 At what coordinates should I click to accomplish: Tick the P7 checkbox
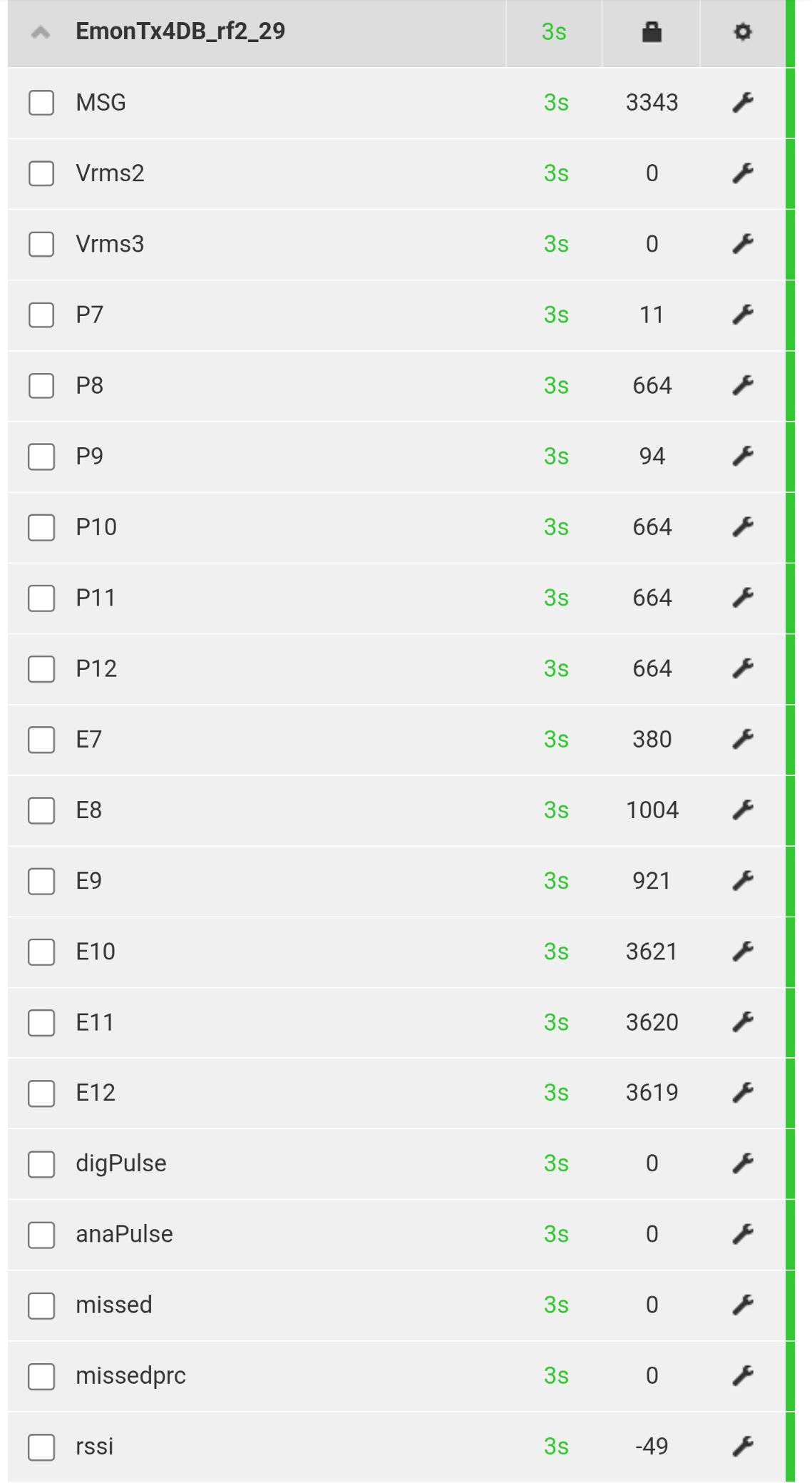tap(41, 315)
